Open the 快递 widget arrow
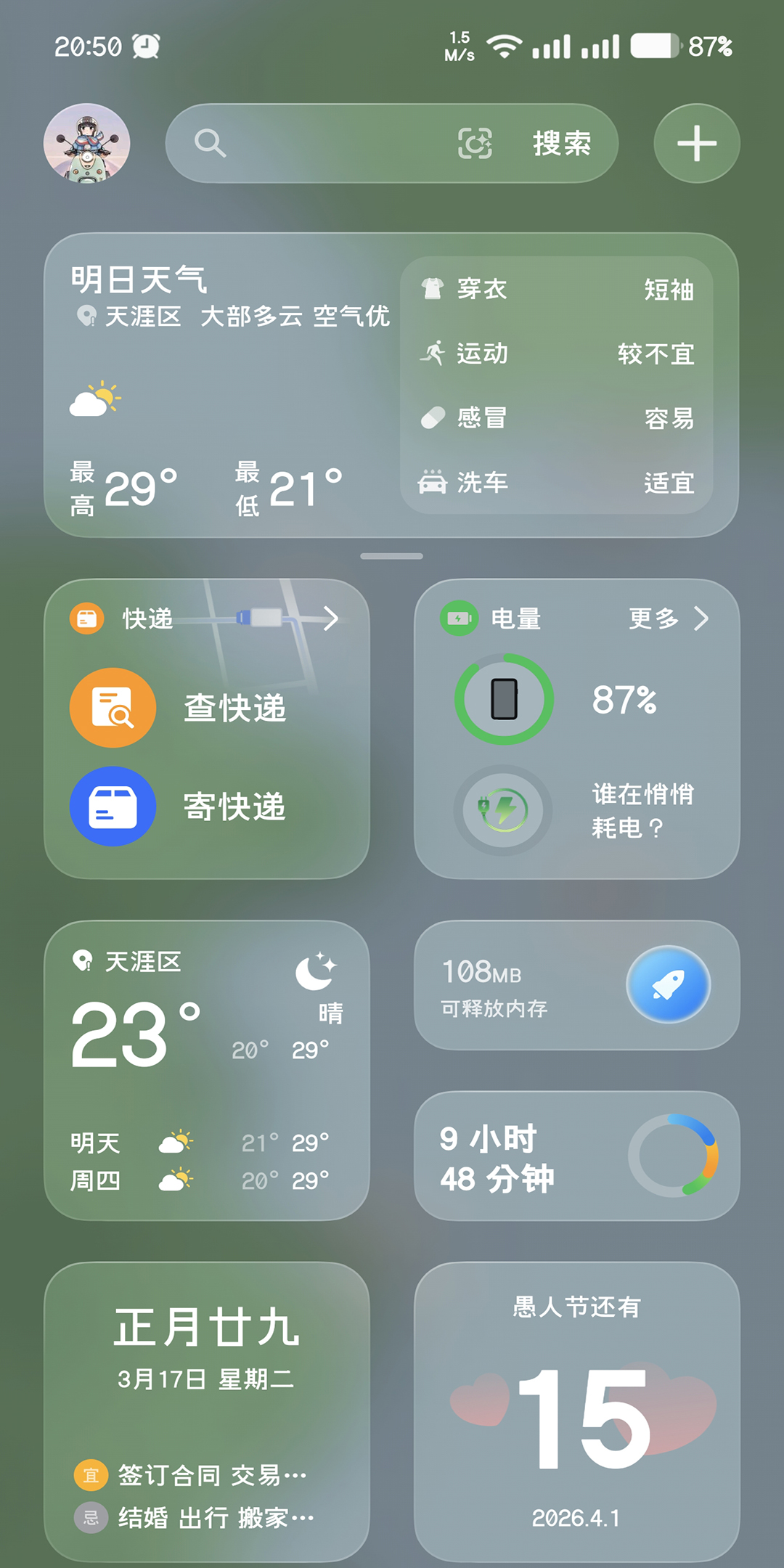Screen dimensions: 784x1568 pyautogui.click(x=331, y=618)
